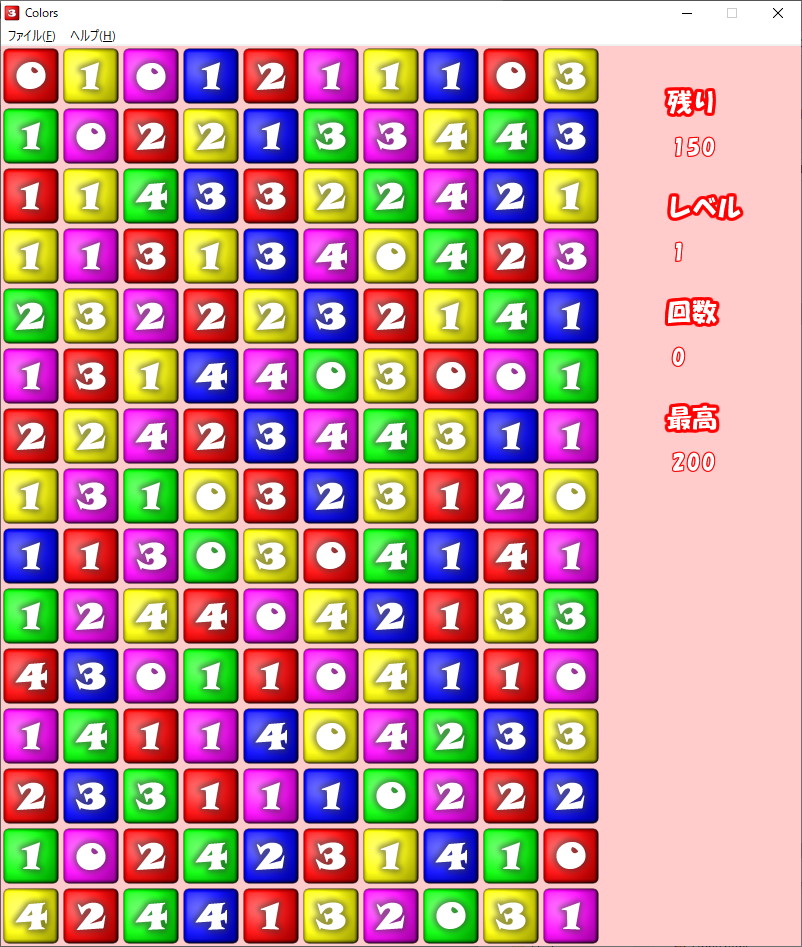Pick the magenta 1 tile in the top row
802x947 pixels.
click(x=330, y=77)
